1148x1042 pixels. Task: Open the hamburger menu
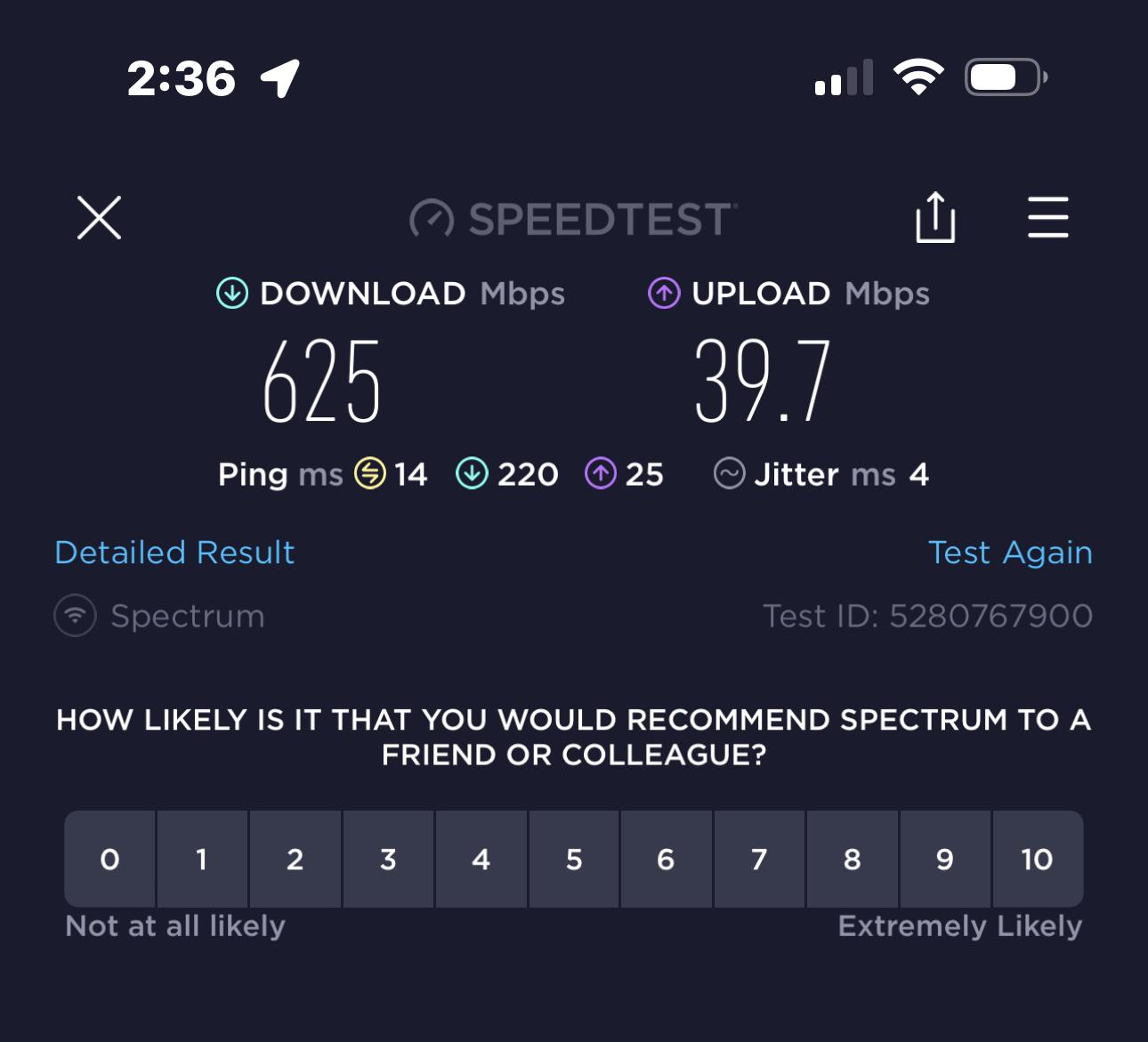1047,218
